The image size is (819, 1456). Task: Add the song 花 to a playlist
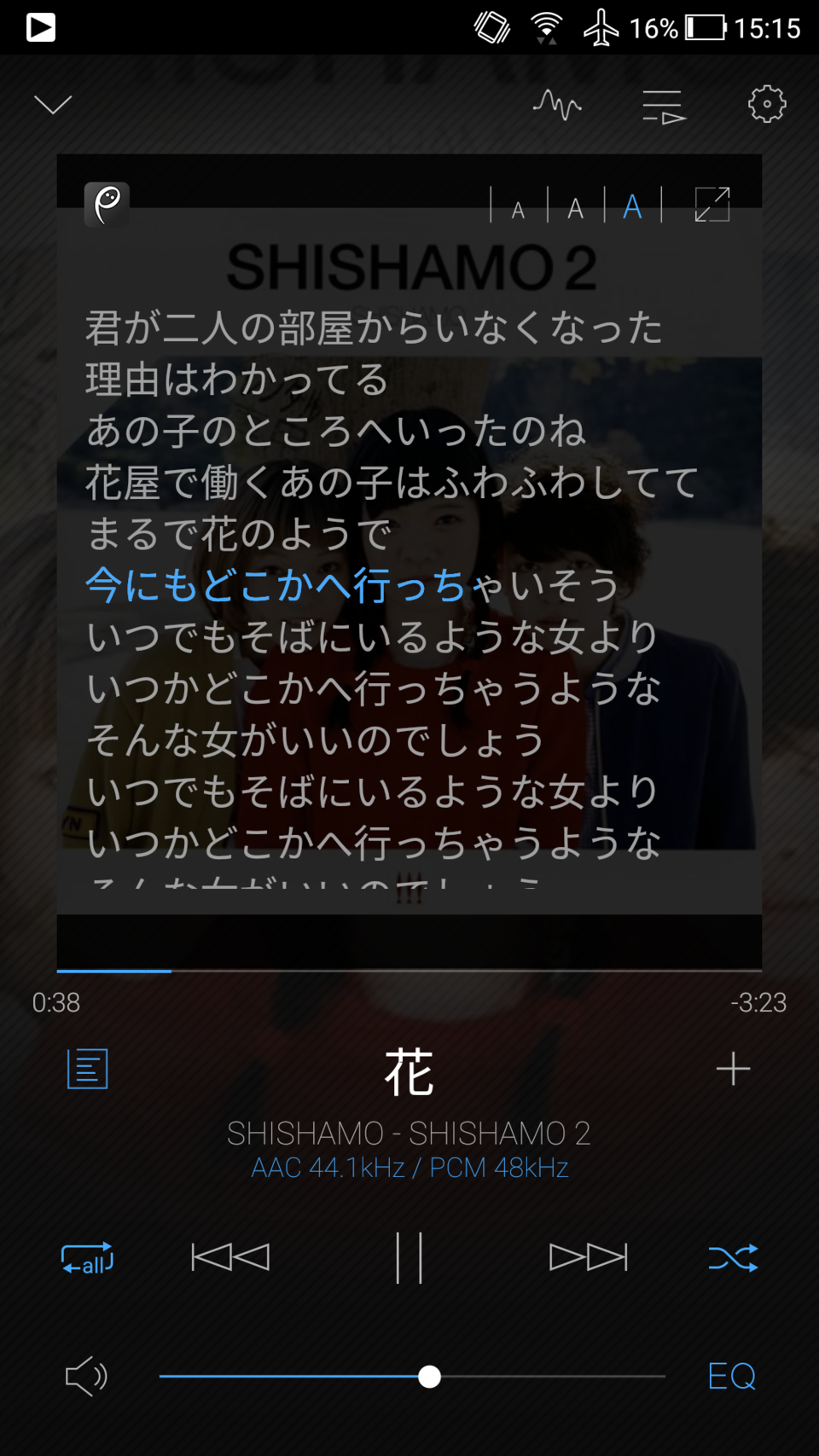(x=733, y=1069)
